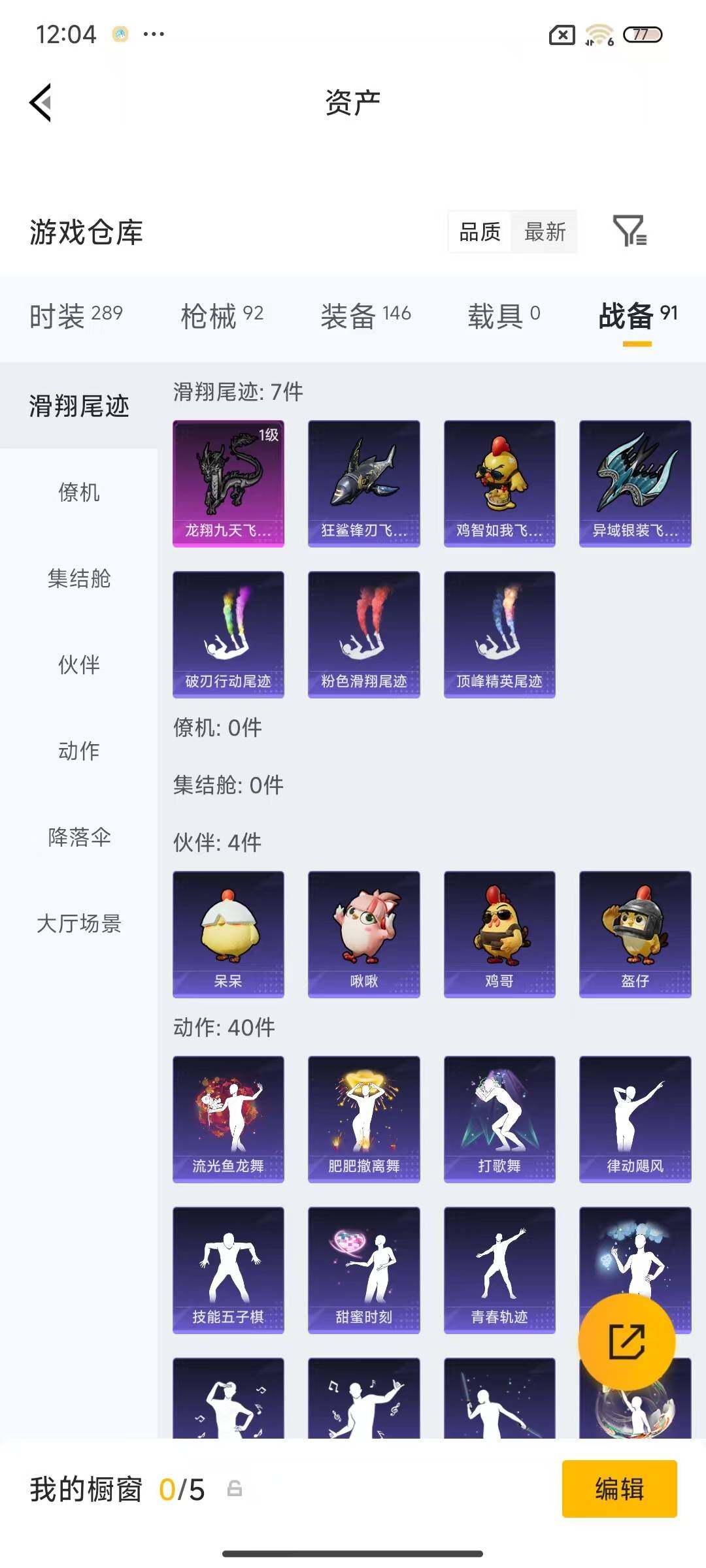Switch to the 枪械 tab
This screenshot has width=706, height=1568.
(x=210, y=314)
